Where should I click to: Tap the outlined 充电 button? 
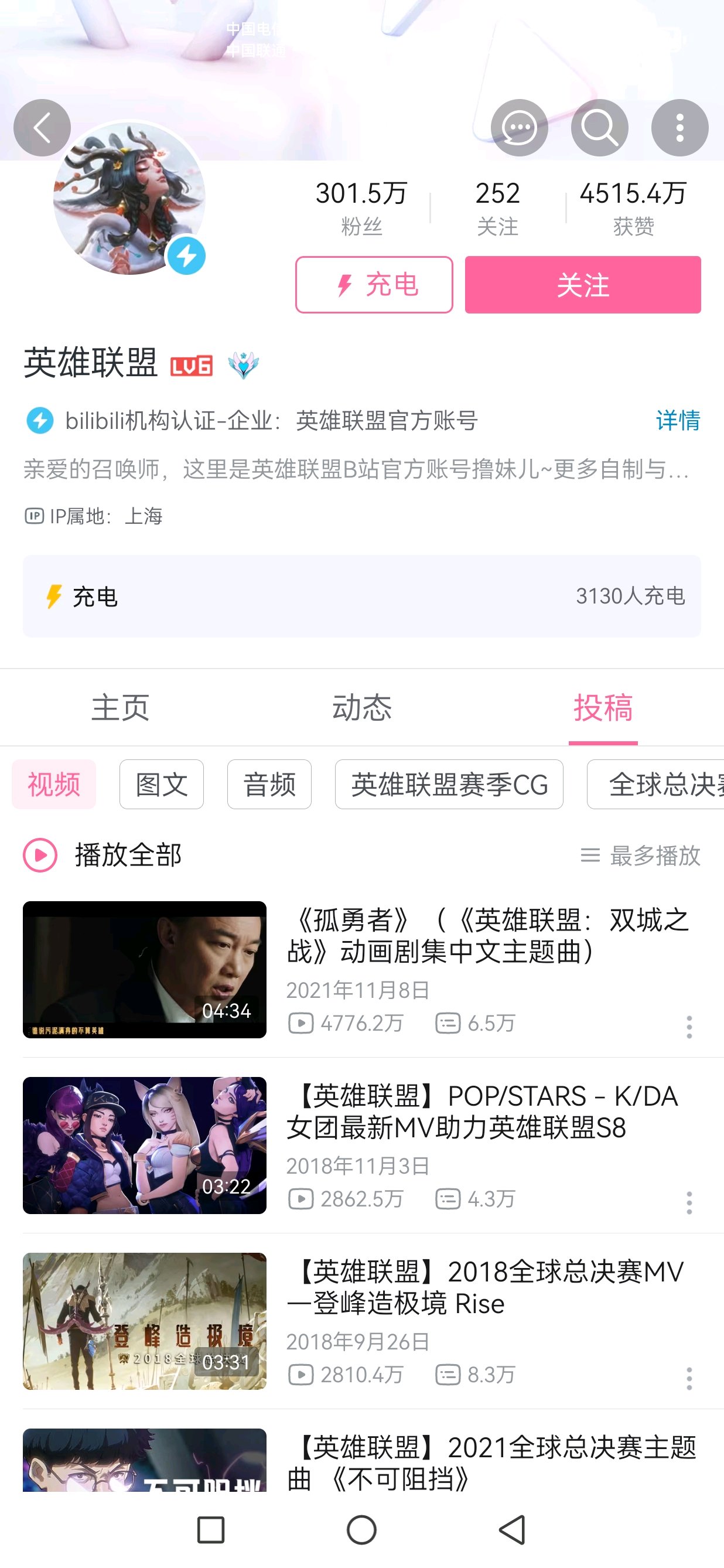tap(374, 285)
